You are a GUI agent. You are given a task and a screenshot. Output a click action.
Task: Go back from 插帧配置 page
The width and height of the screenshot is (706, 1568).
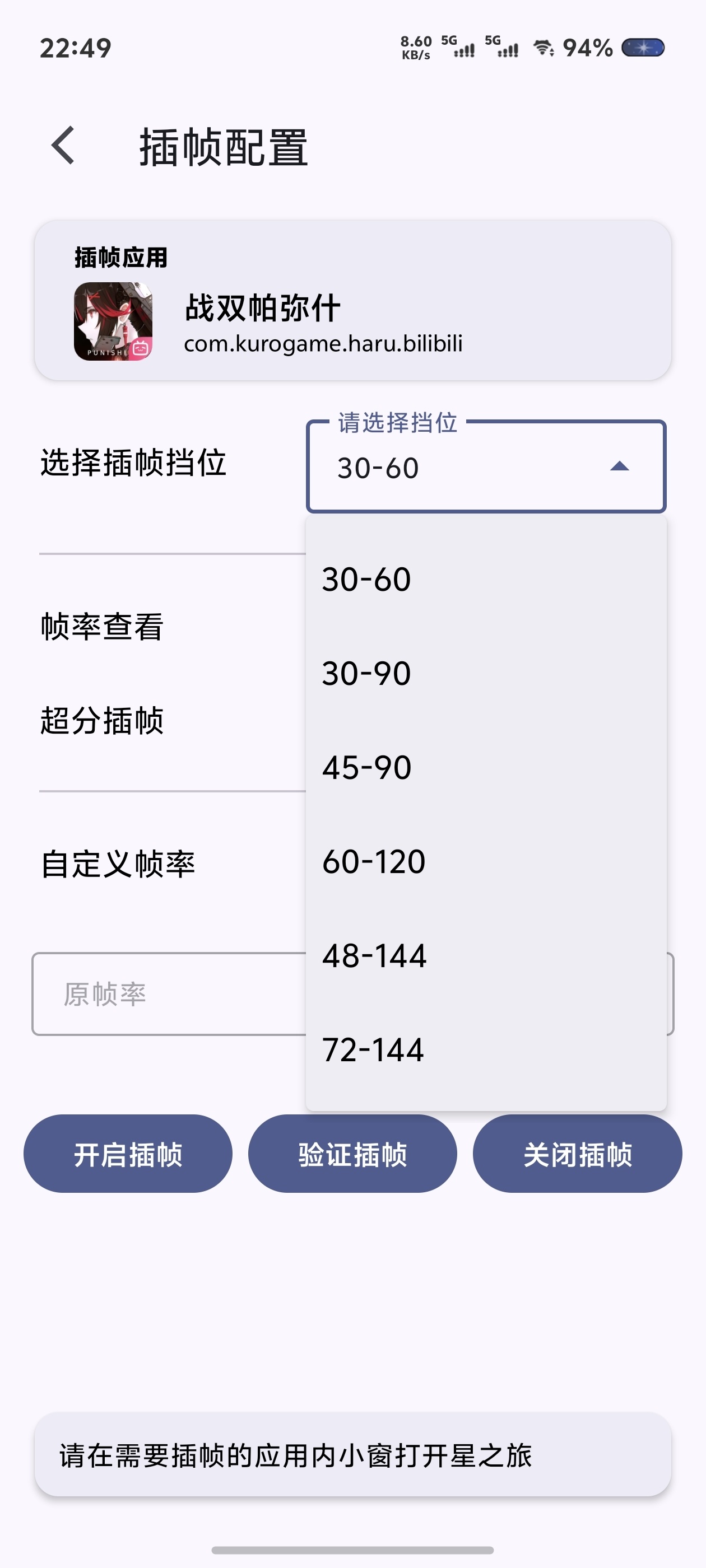pyautogui.click(x=63, y=146)
